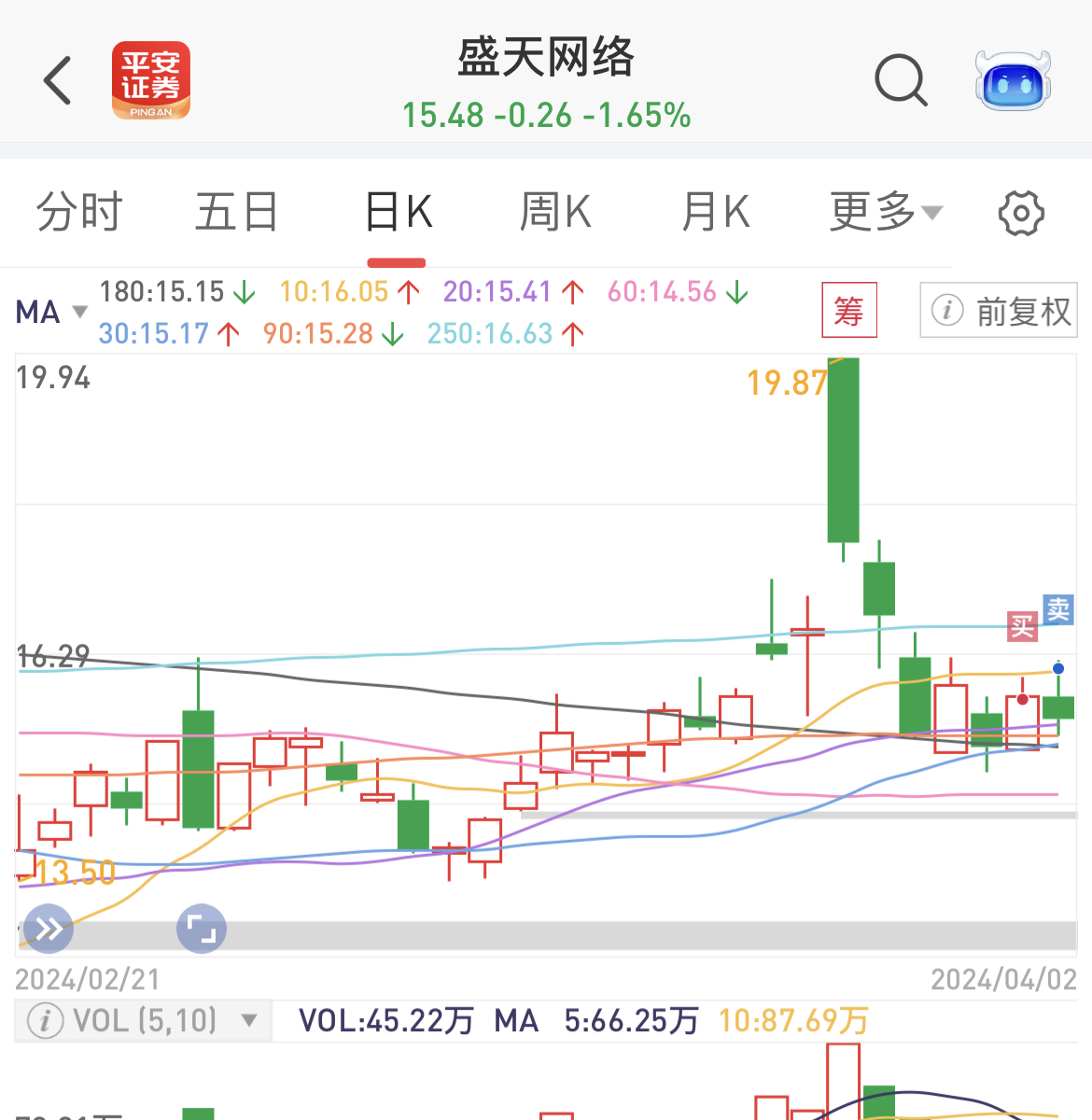Open the robot assistant icon
1092x1120 pixels.
pos(1013,80)
